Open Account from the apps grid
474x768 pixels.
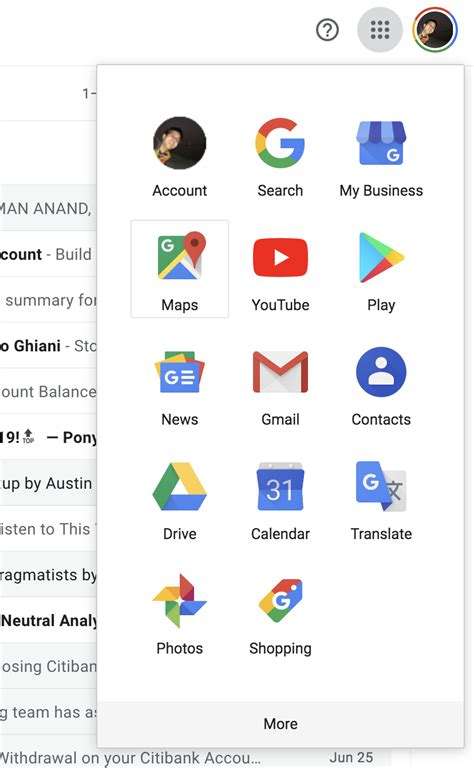tap(180, 155)
